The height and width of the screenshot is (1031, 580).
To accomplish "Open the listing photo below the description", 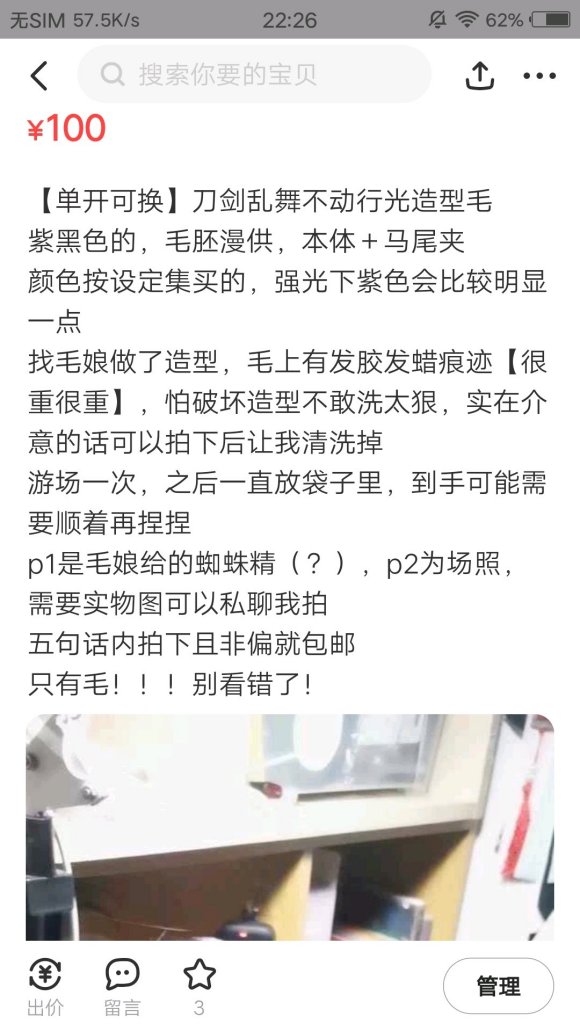I will tap(290, 827).
